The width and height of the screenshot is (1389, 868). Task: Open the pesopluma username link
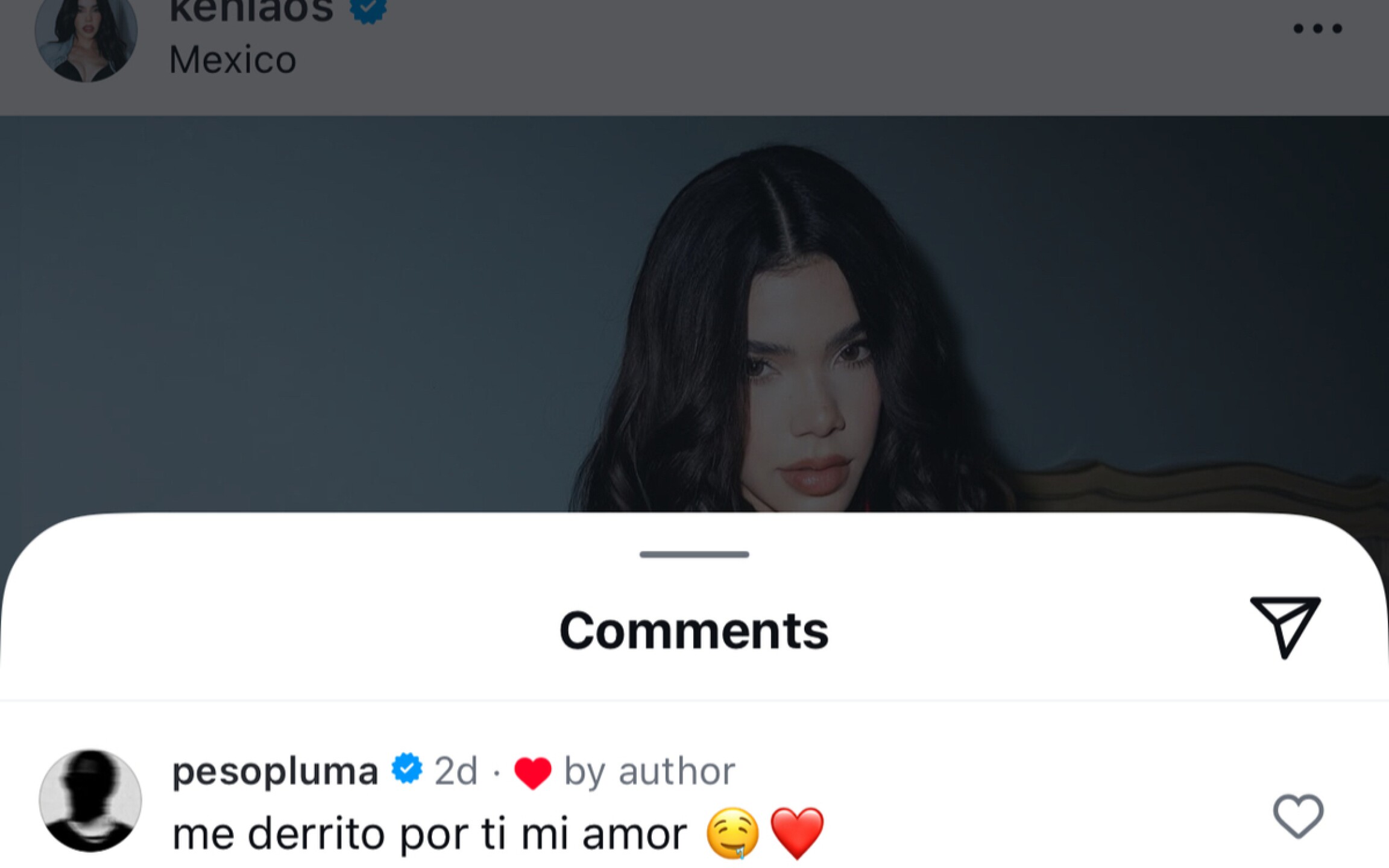pyautogui.click(x=275, y=771)
